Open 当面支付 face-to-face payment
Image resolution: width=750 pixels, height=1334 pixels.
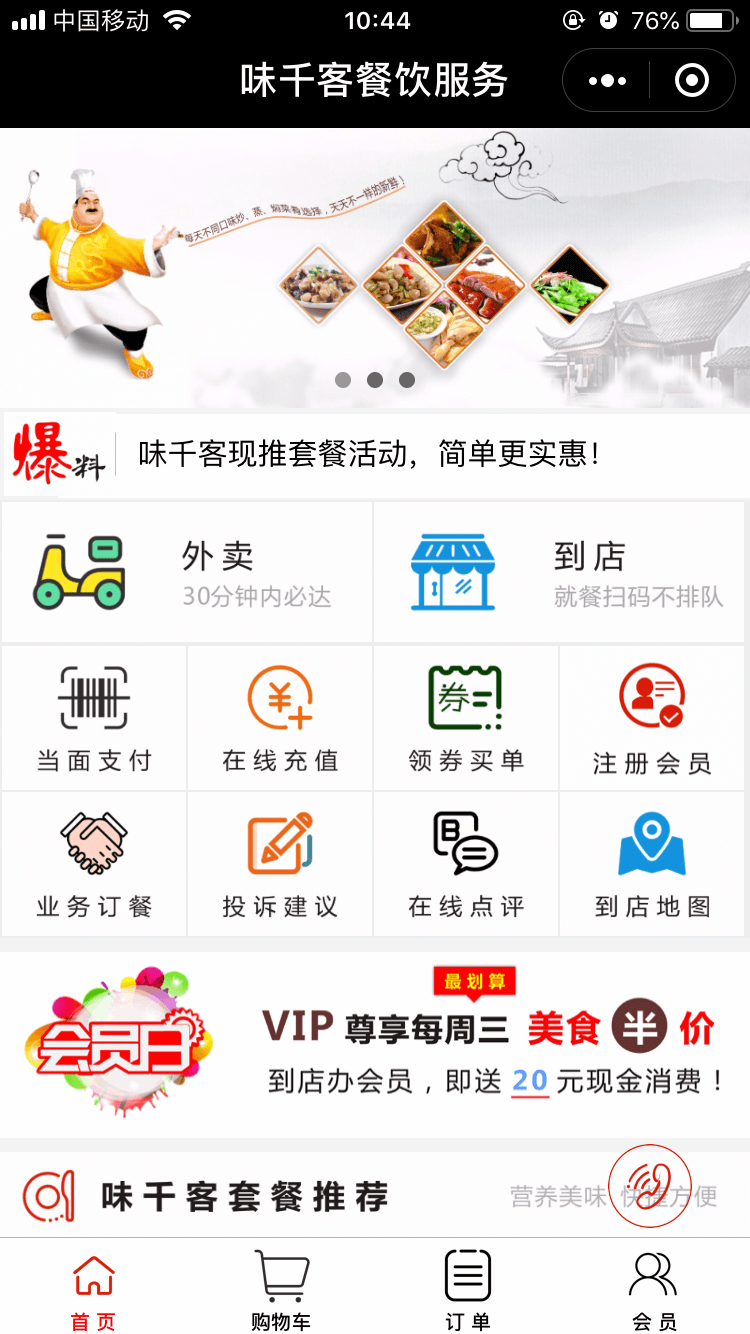click(94, 717)
